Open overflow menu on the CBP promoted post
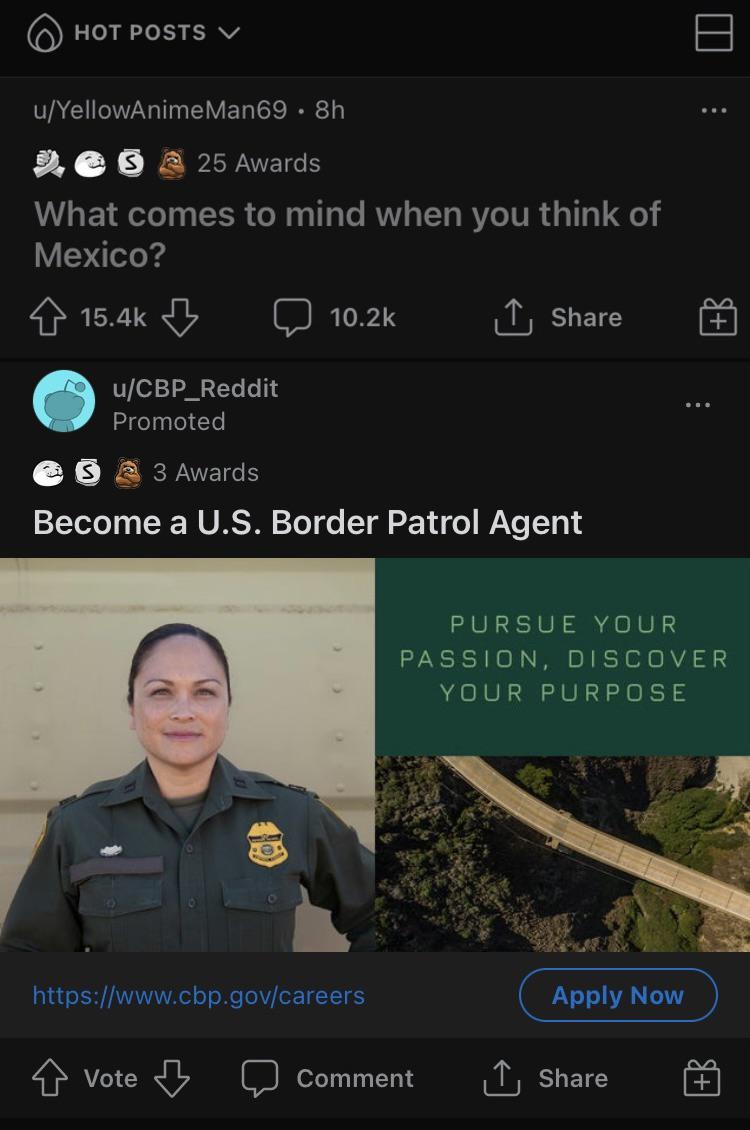This screenshot has height=1130, width=750. pyautogui.click(x=698, y=405)
